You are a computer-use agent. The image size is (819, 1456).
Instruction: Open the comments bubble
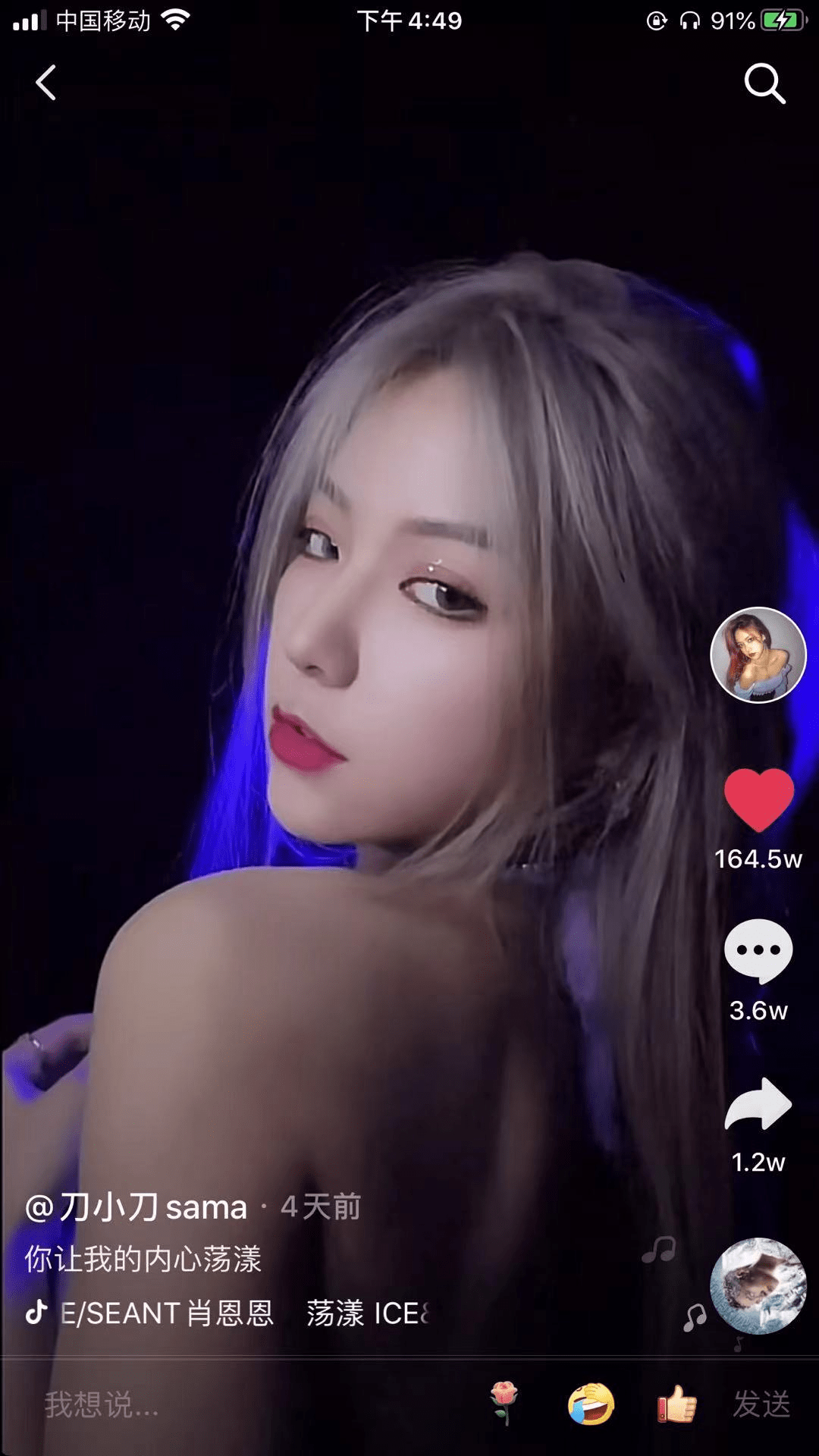pyautogui.click(x=758, y=951)
